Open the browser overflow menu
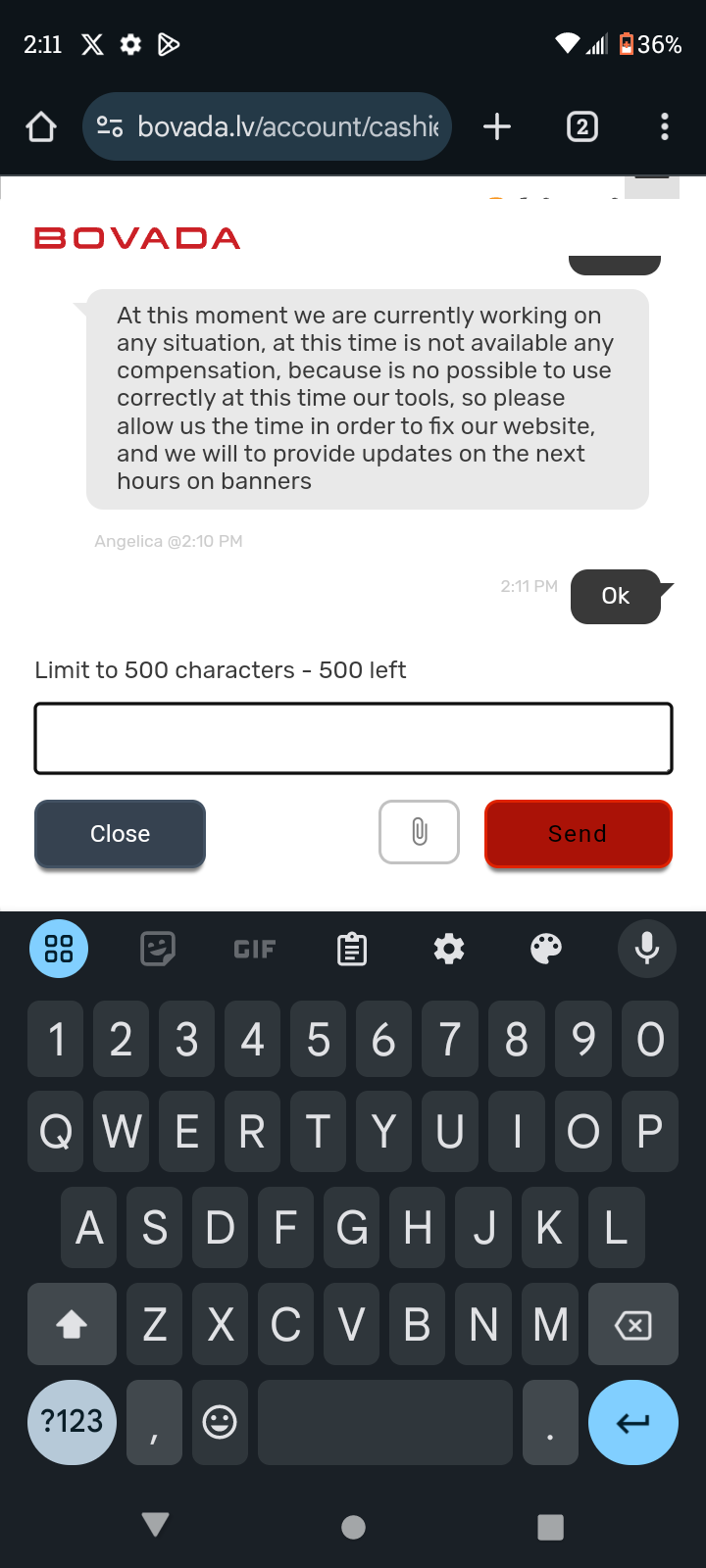Screen dimensions: 706x1568 (665, 126)
